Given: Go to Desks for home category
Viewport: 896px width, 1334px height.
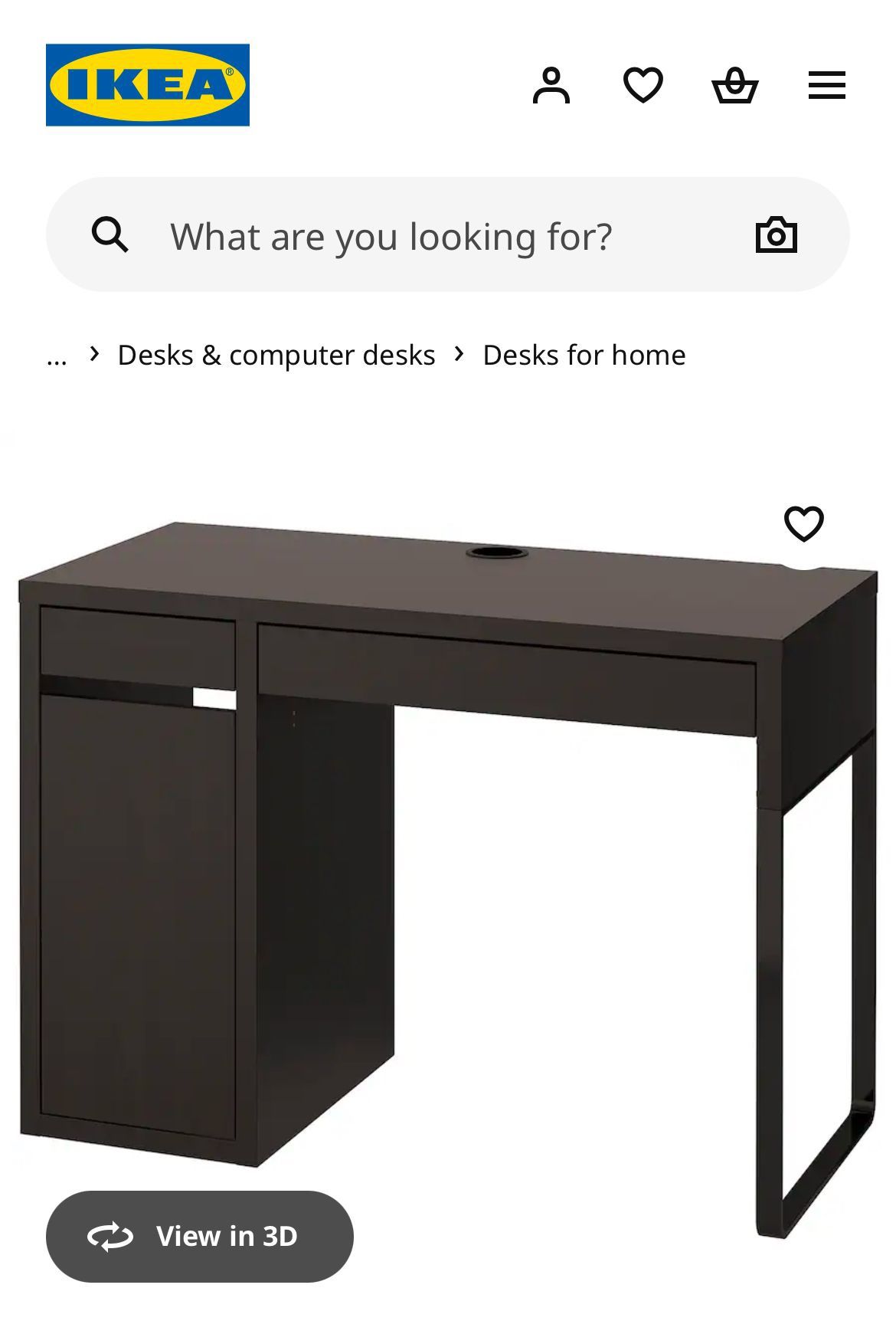Looking at the screenshot, I should [584, 356].
